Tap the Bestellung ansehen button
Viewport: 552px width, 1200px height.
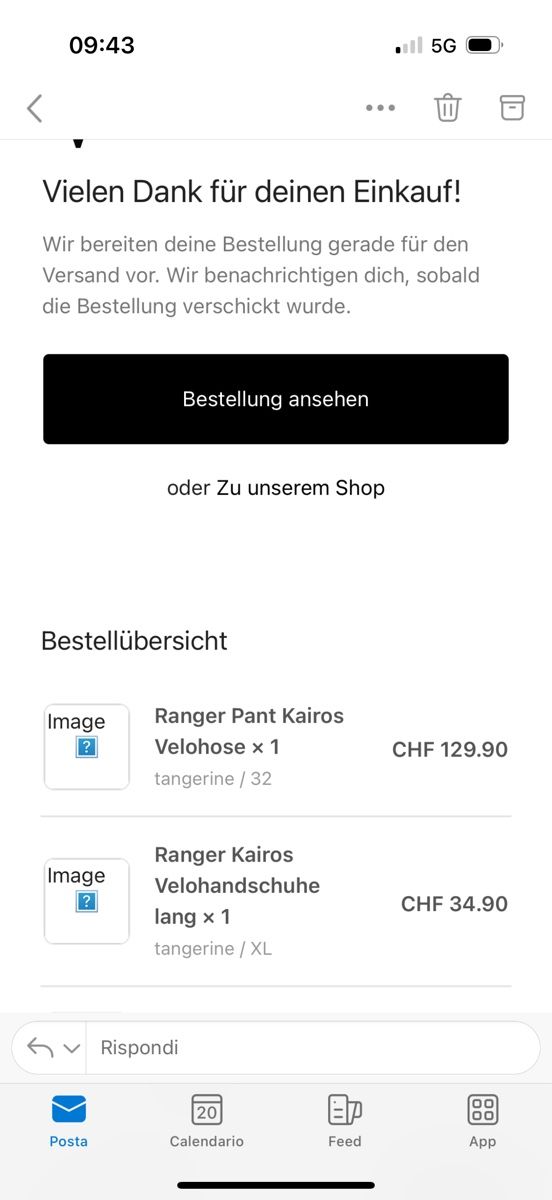276,399
